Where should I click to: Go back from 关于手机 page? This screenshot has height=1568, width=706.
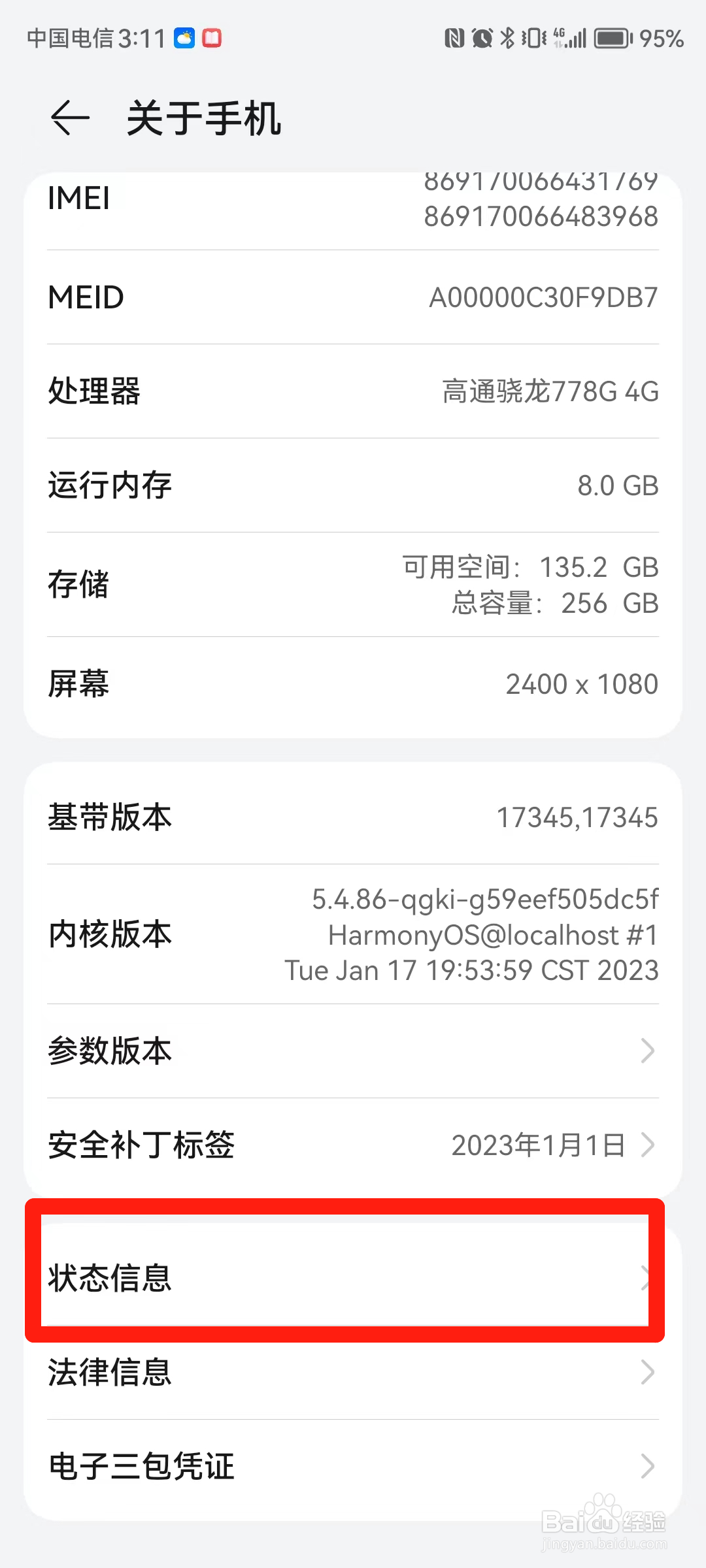(70, 118)
